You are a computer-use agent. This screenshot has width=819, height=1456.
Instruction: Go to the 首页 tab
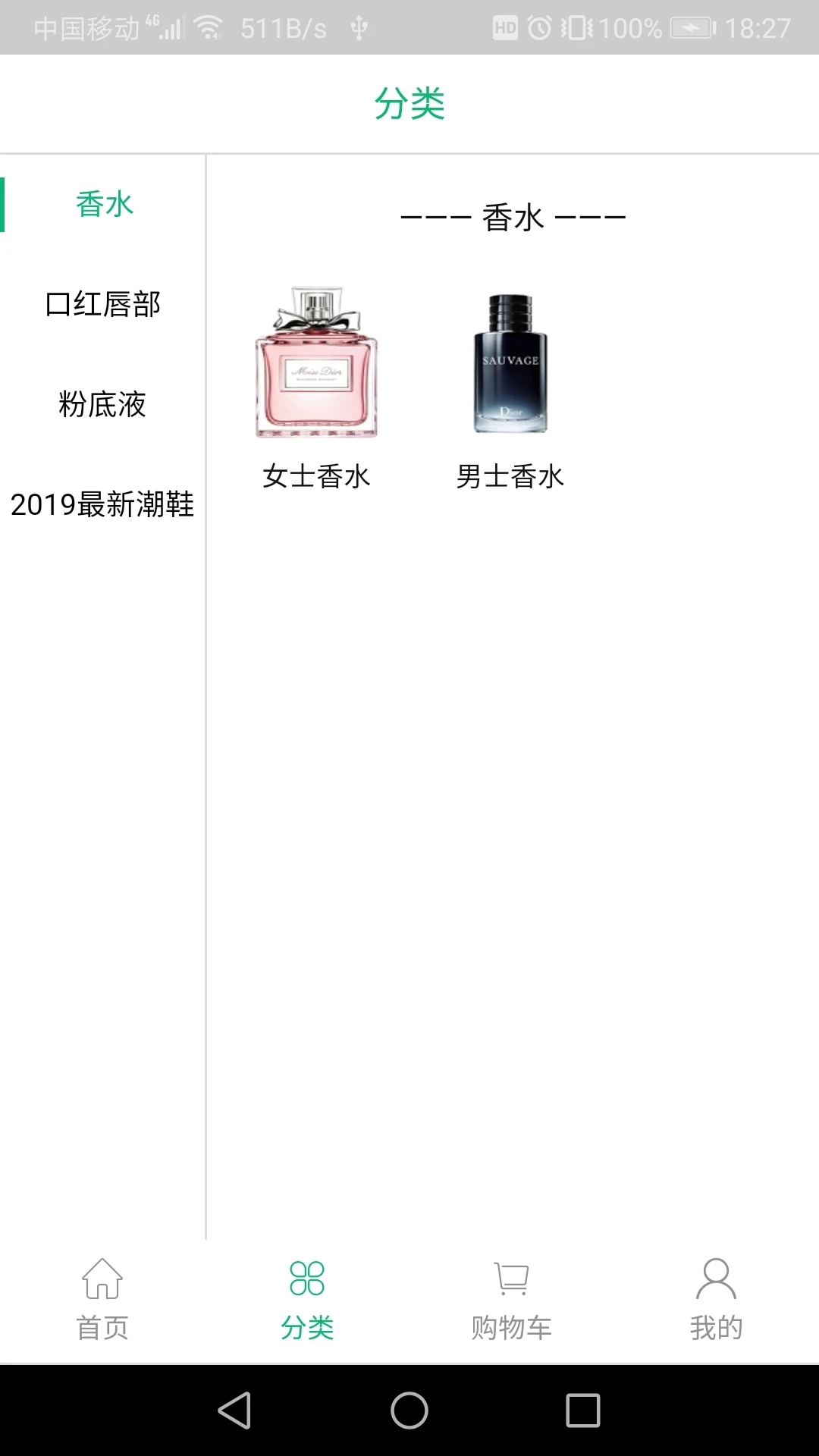[x=102, y=1300]
